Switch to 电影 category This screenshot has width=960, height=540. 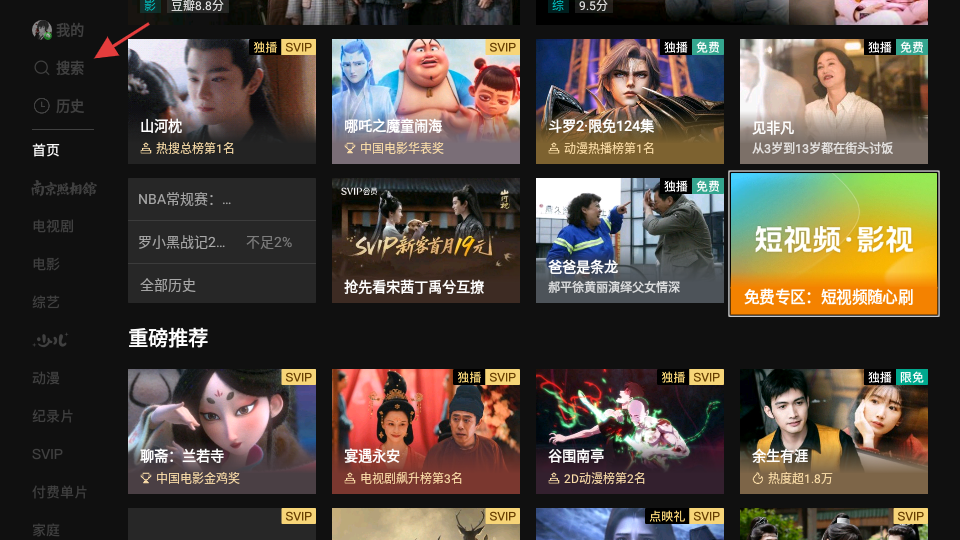[x=46, y=264]
